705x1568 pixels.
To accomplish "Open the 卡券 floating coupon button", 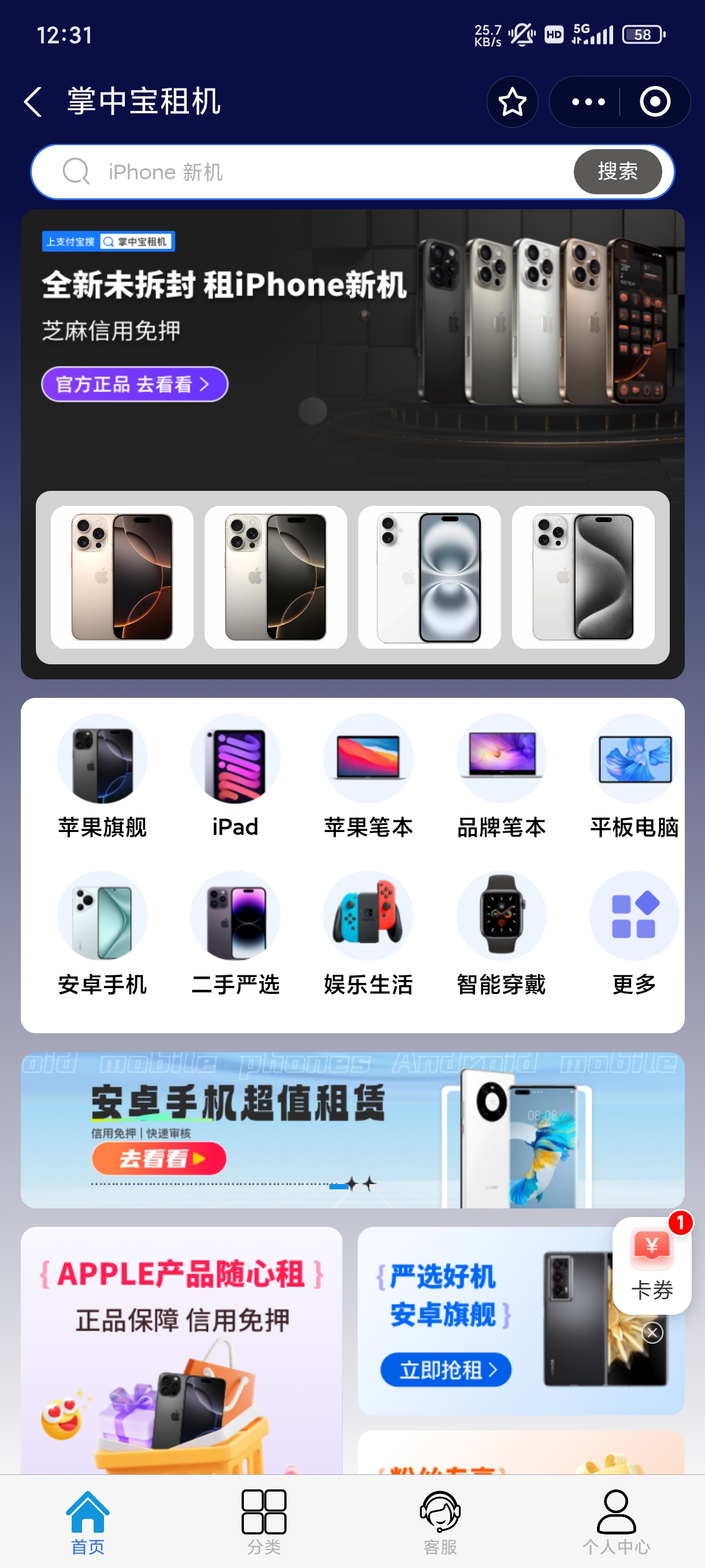I will [x=651, y=1266].
